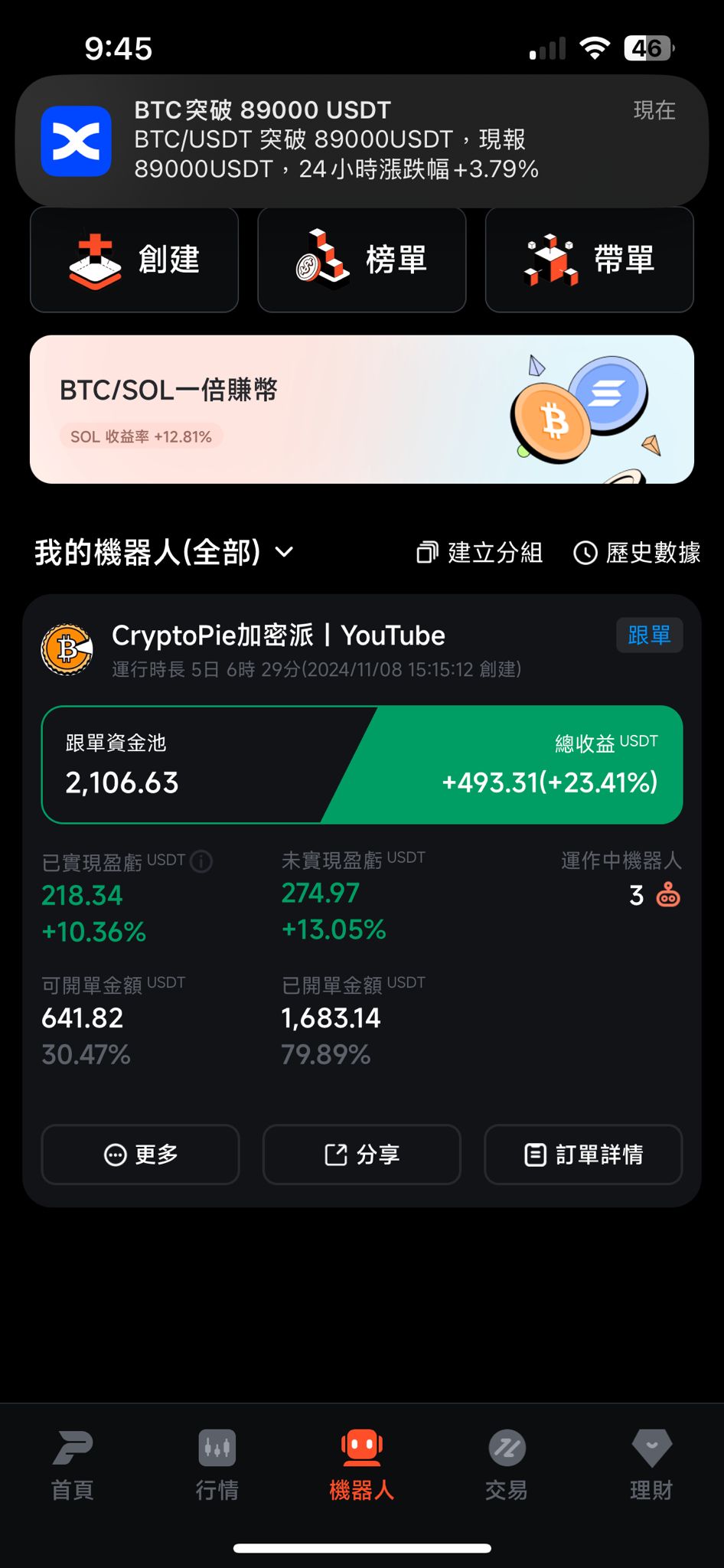Switch to the 首頁 tab

tap(73, 1464)
